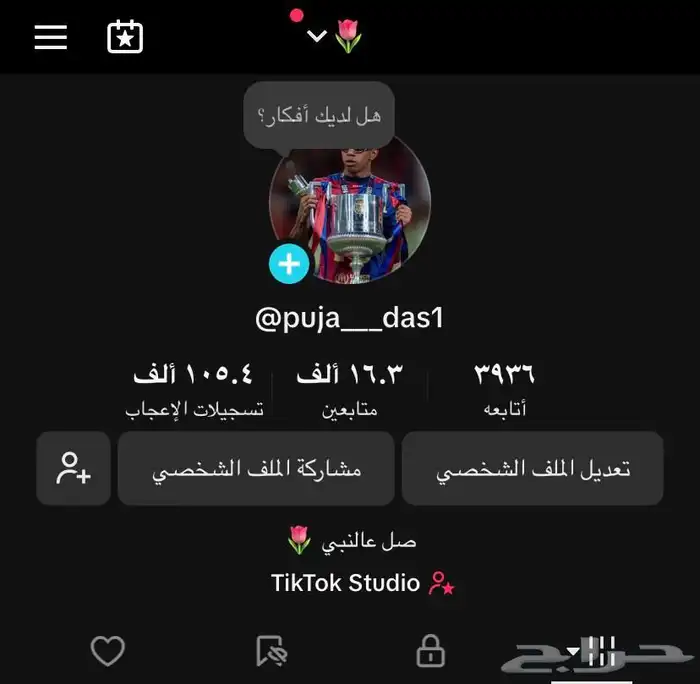
Task: Tap تعديل الملف الشخصي button
Action: [x=533, y=469]
